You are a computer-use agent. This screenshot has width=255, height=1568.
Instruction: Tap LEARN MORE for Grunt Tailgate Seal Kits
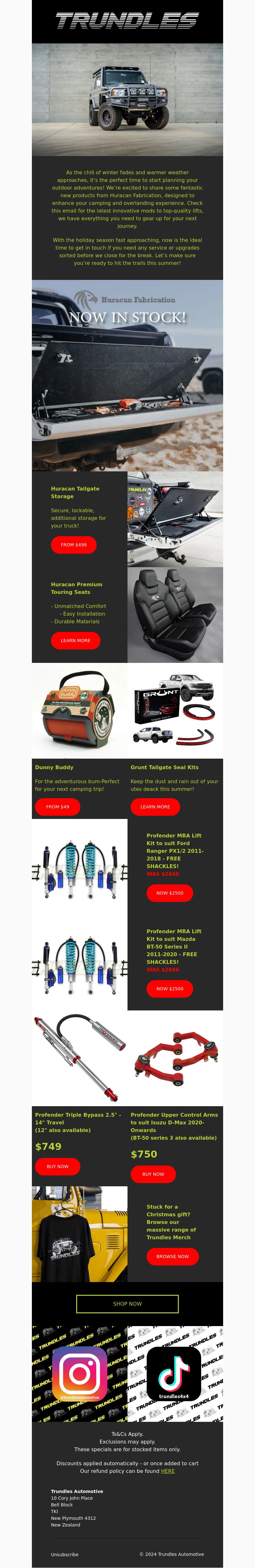[x=155, y=807]
